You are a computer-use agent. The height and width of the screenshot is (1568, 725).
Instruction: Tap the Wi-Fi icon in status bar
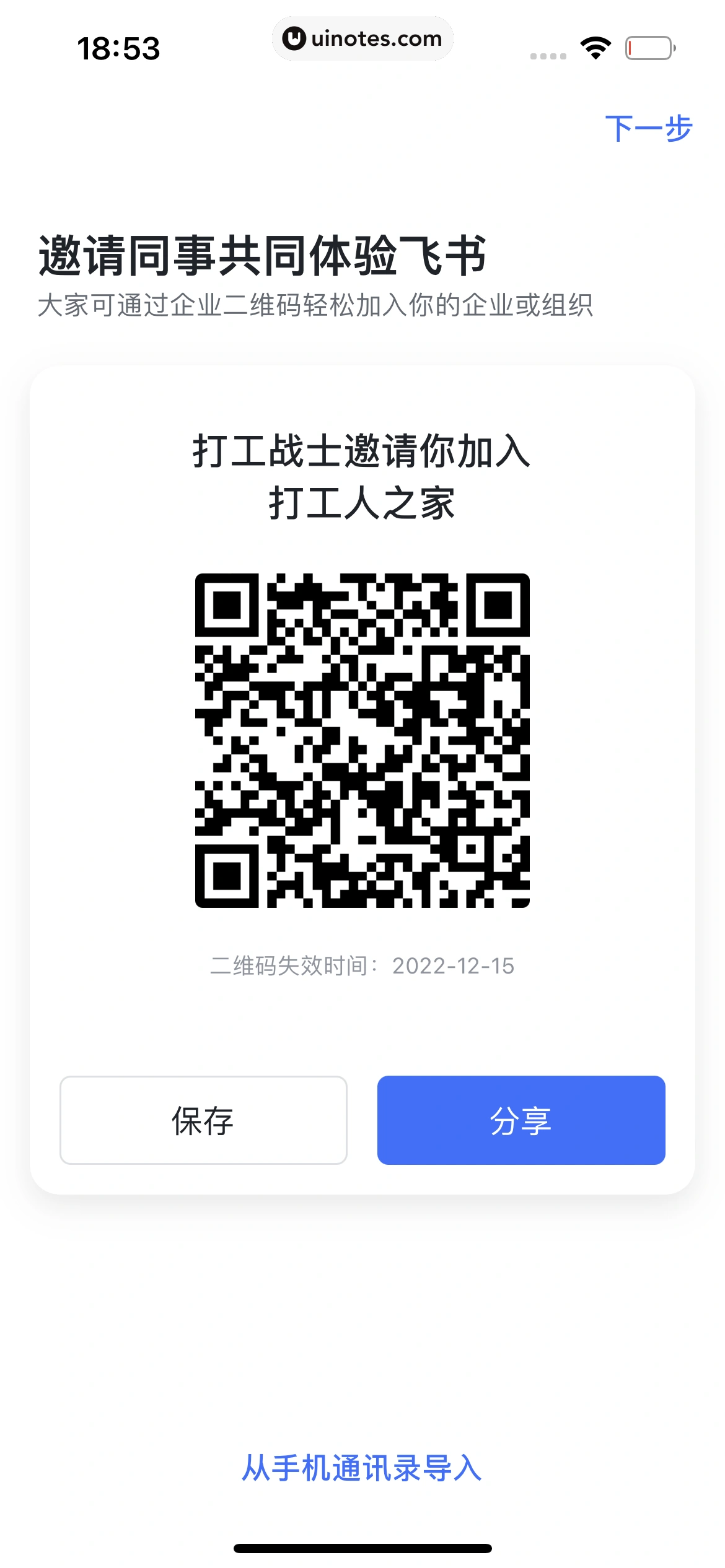[595, 46]
